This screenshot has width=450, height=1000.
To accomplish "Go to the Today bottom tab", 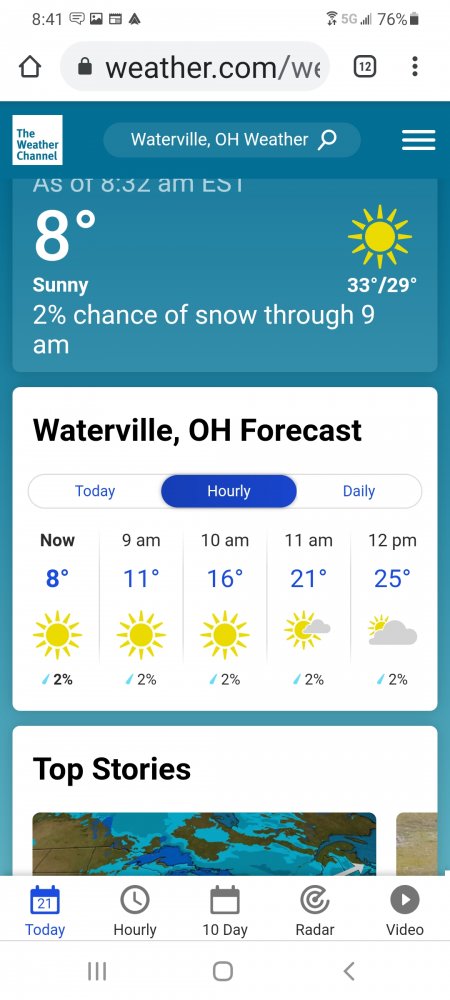I will pyautogui.click(x=45, y=911).
